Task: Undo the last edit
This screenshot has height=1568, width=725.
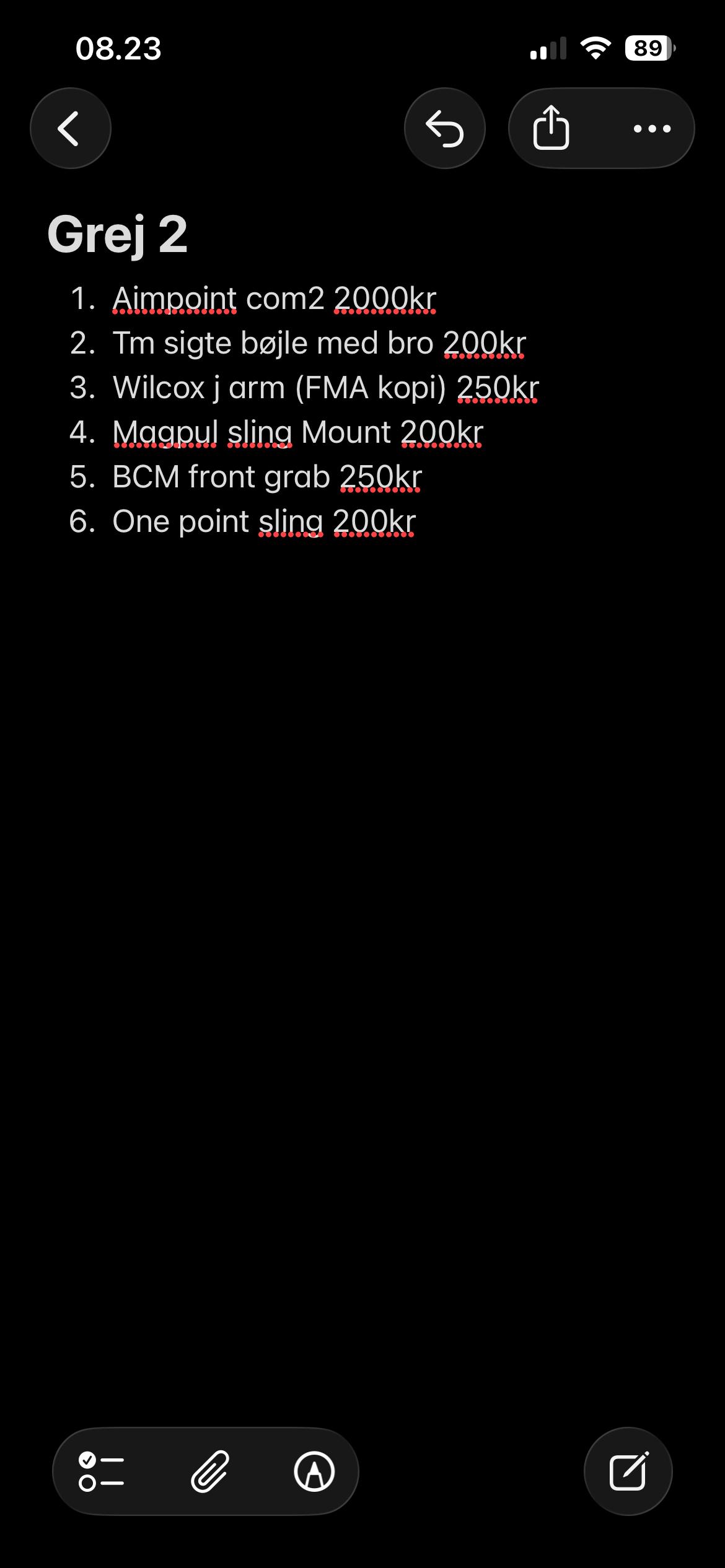Action: pyautogui.click(x=444, y=128)
